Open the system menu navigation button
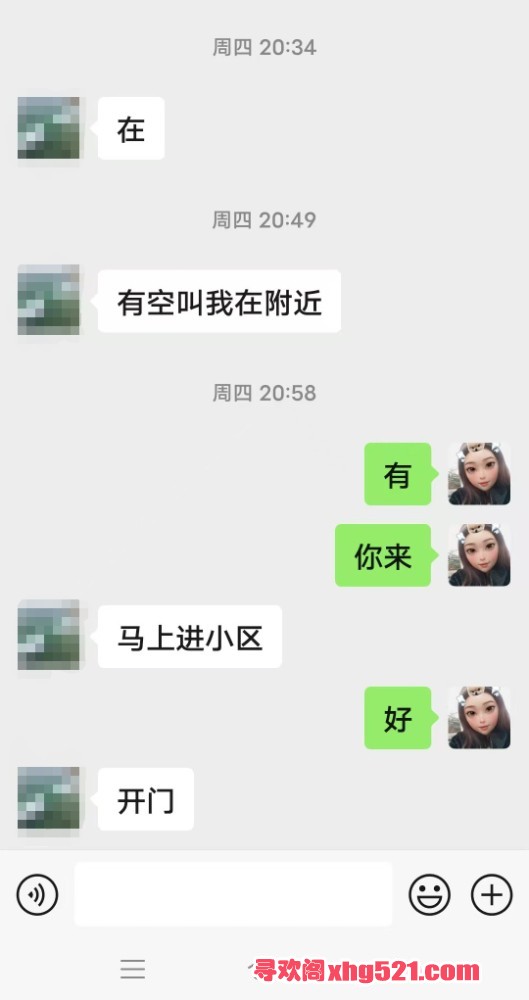Screen dimensions: 529x1000 click(x=133, y=969)
